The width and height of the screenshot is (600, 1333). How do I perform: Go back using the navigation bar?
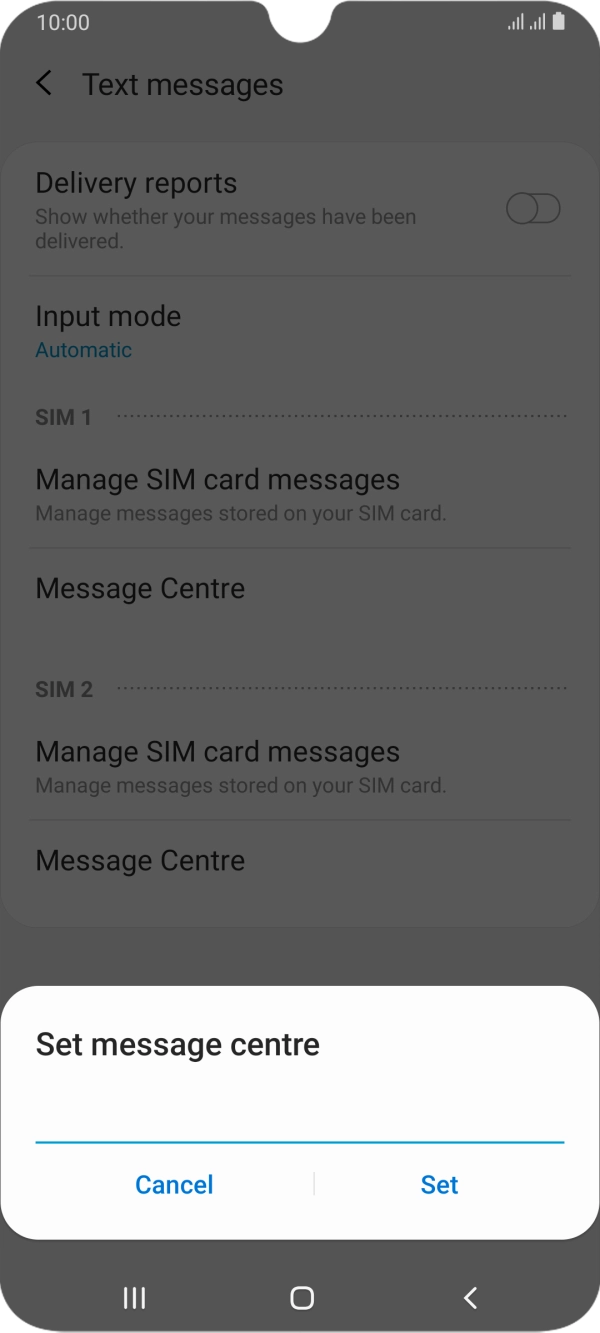(x=470, y=1297)
